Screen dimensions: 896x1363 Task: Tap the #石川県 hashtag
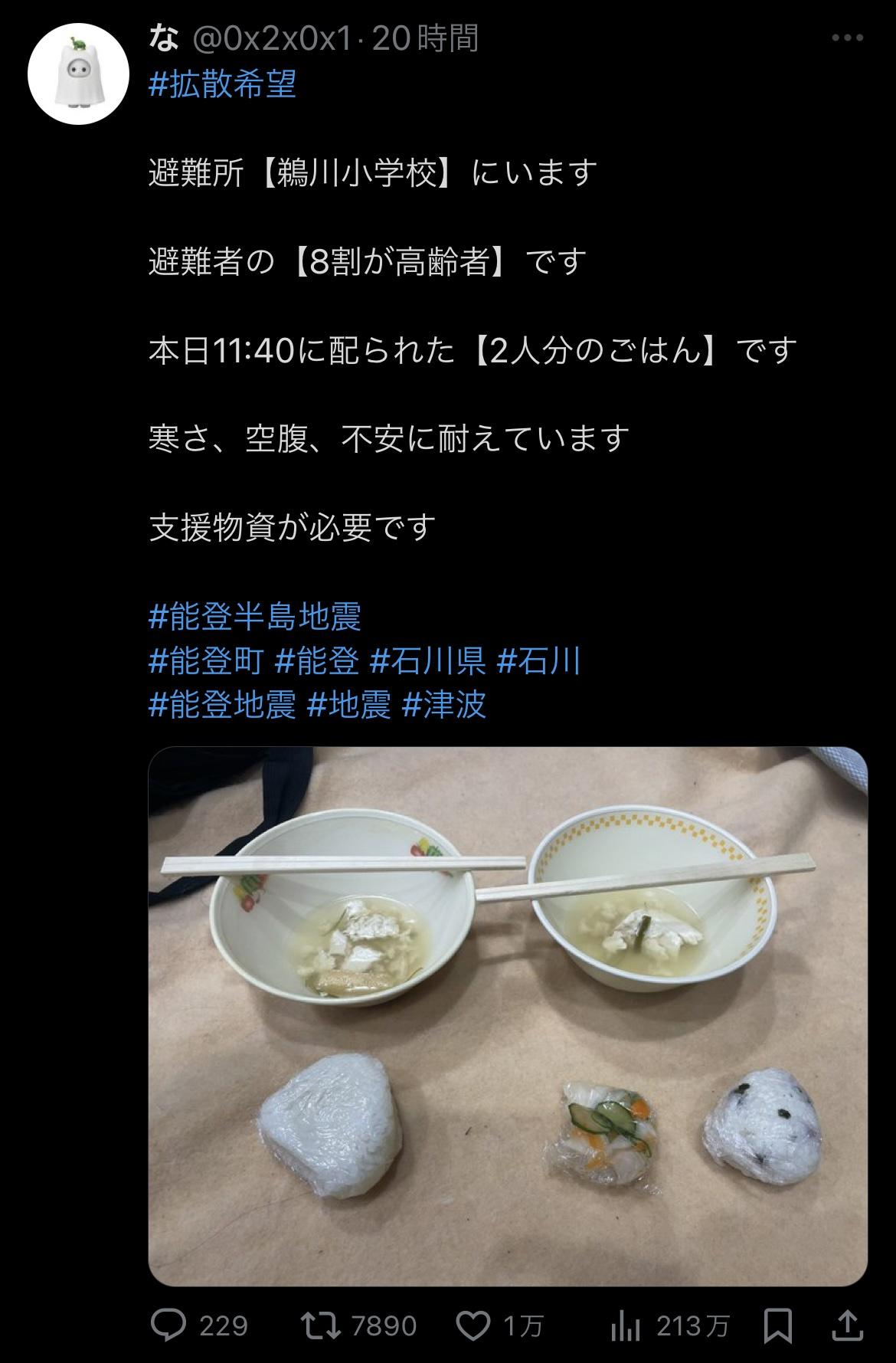tap(427, 660)
